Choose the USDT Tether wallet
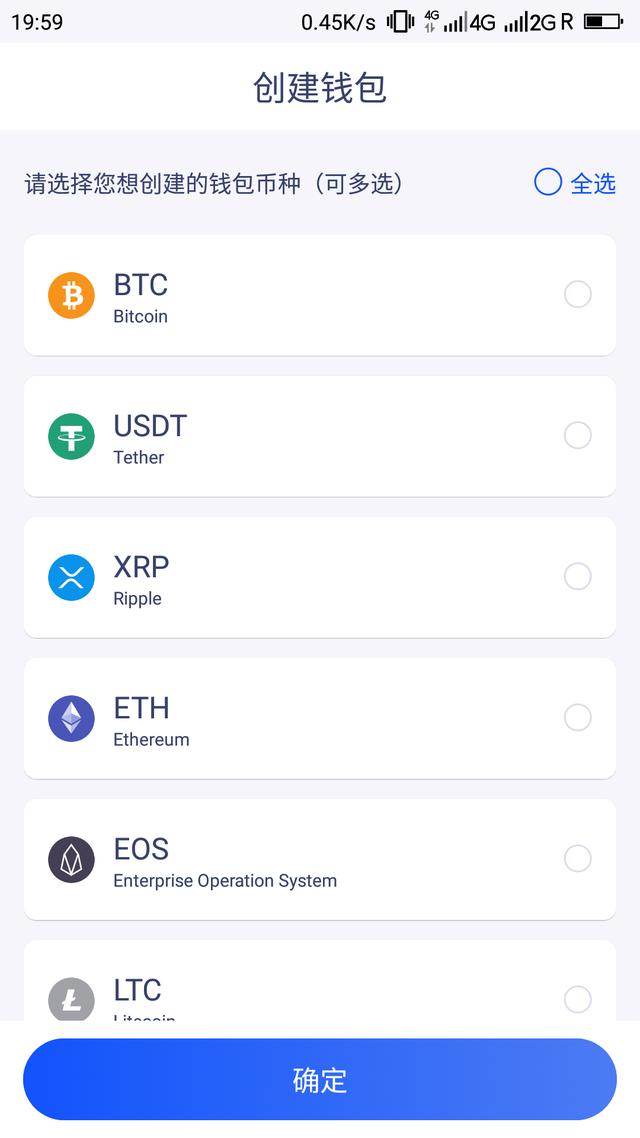Viewport: 640px width, 1138px height. coord(320,436)
